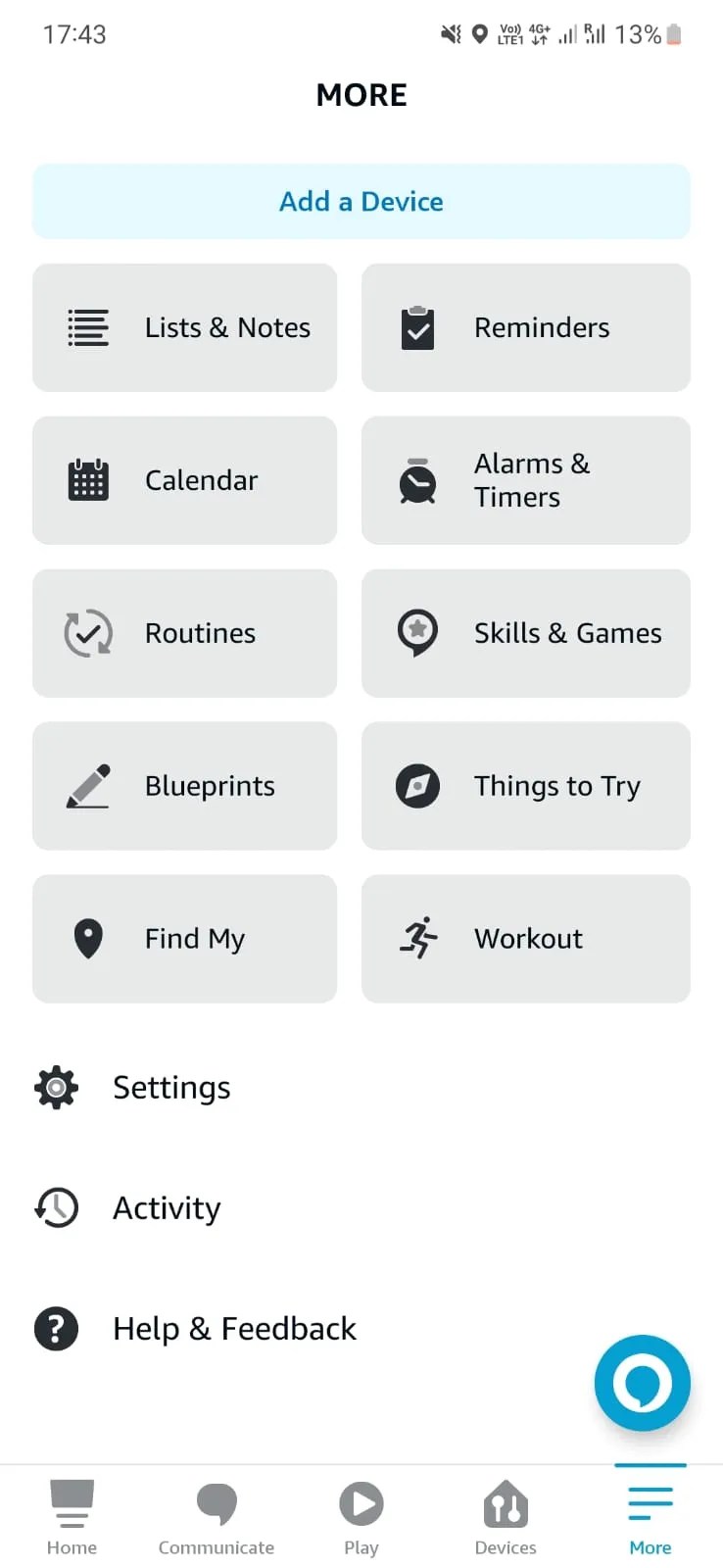The height and width of the screenshot is (1568, 723).
Task: Open Things to Try compass icon
Action: (x=417, y=786)
